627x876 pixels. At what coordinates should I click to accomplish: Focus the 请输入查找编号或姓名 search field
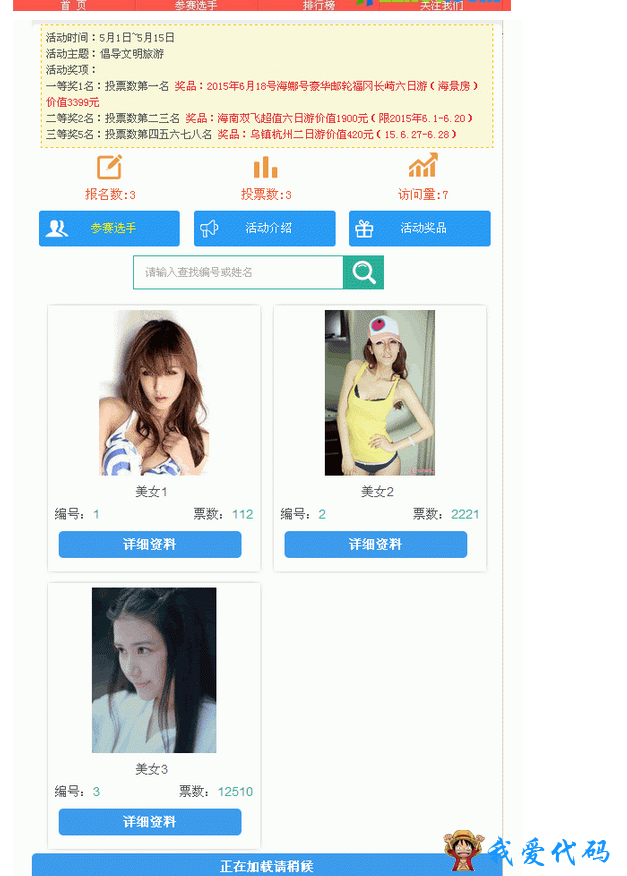click(238, 272)
